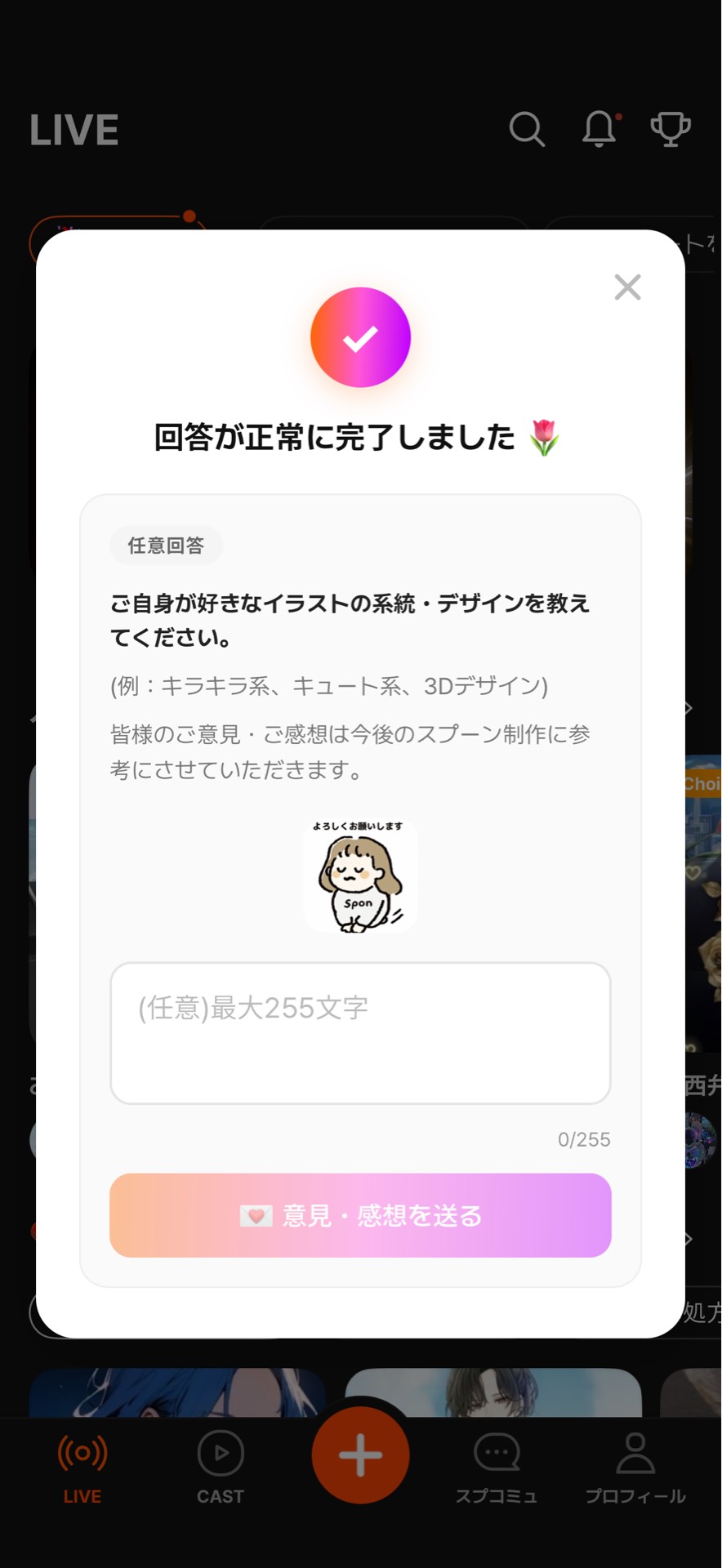
Task: Open スプコミュ via the chat bubble icon
Action: 497,1454
